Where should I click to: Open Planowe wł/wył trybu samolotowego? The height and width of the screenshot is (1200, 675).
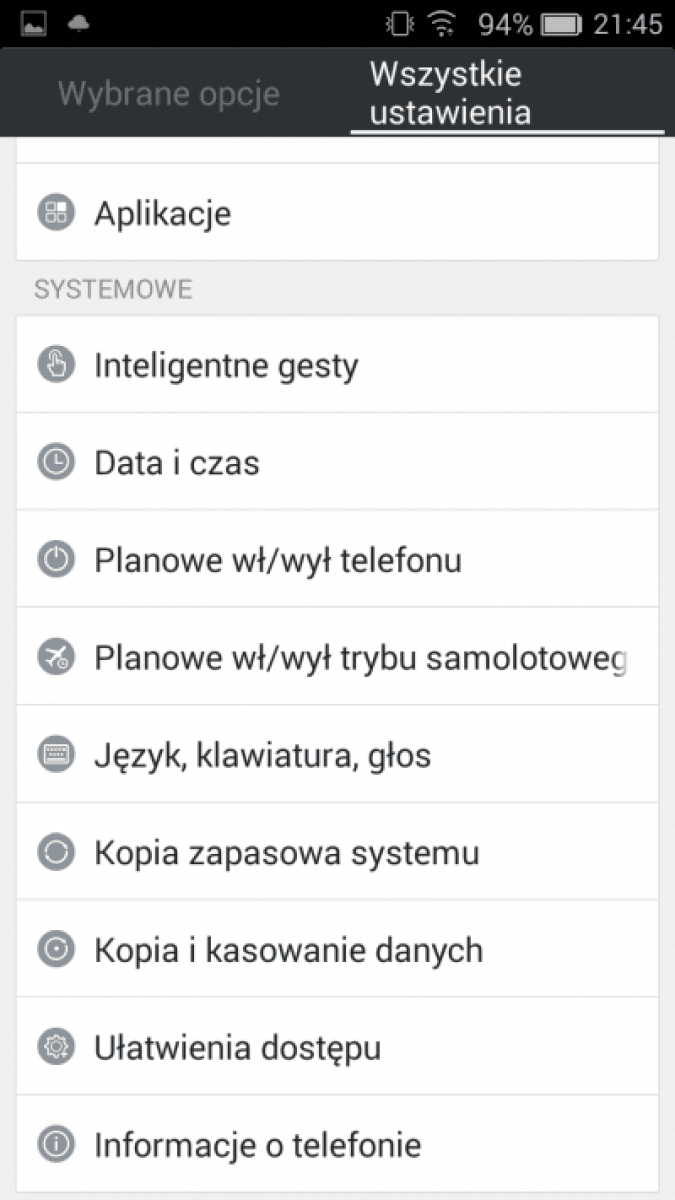[337, 657]
